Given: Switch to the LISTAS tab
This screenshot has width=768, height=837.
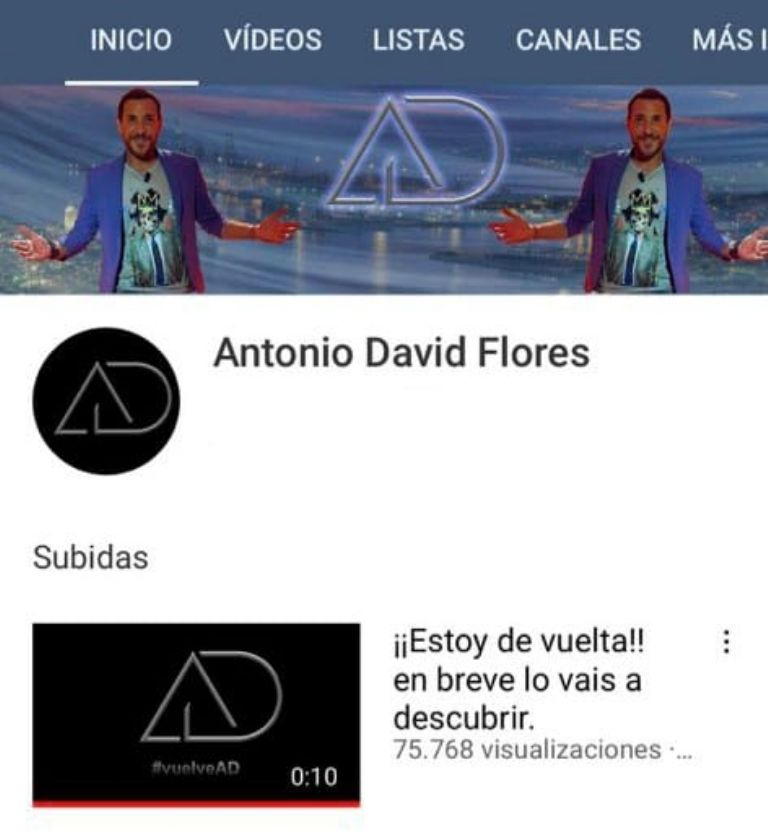Looking at the screenshot, I should [418, 41].
